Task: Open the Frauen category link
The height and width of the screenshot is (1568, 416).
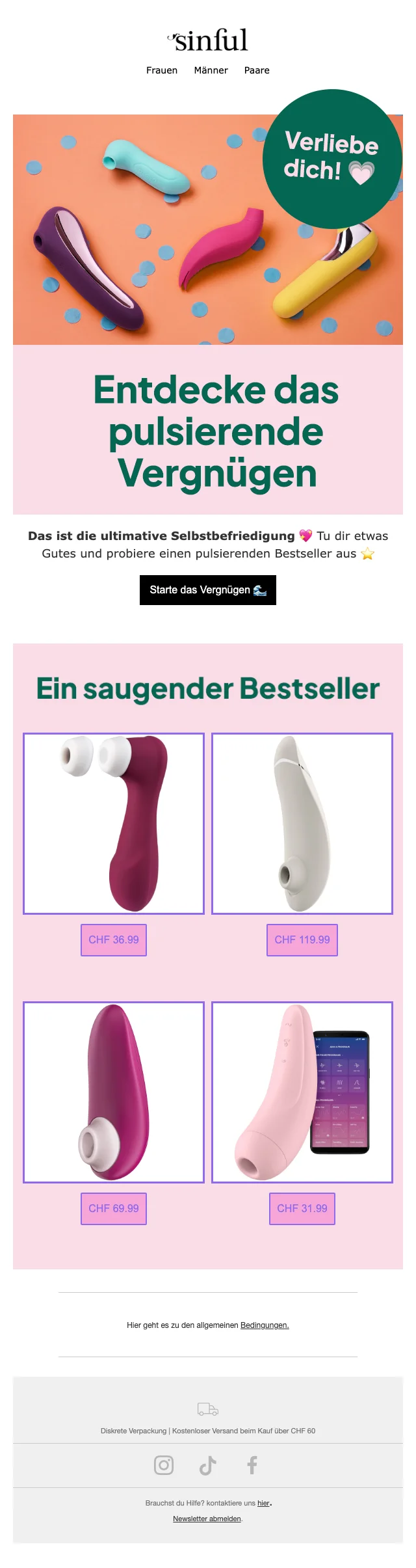Action: point(162,70)
